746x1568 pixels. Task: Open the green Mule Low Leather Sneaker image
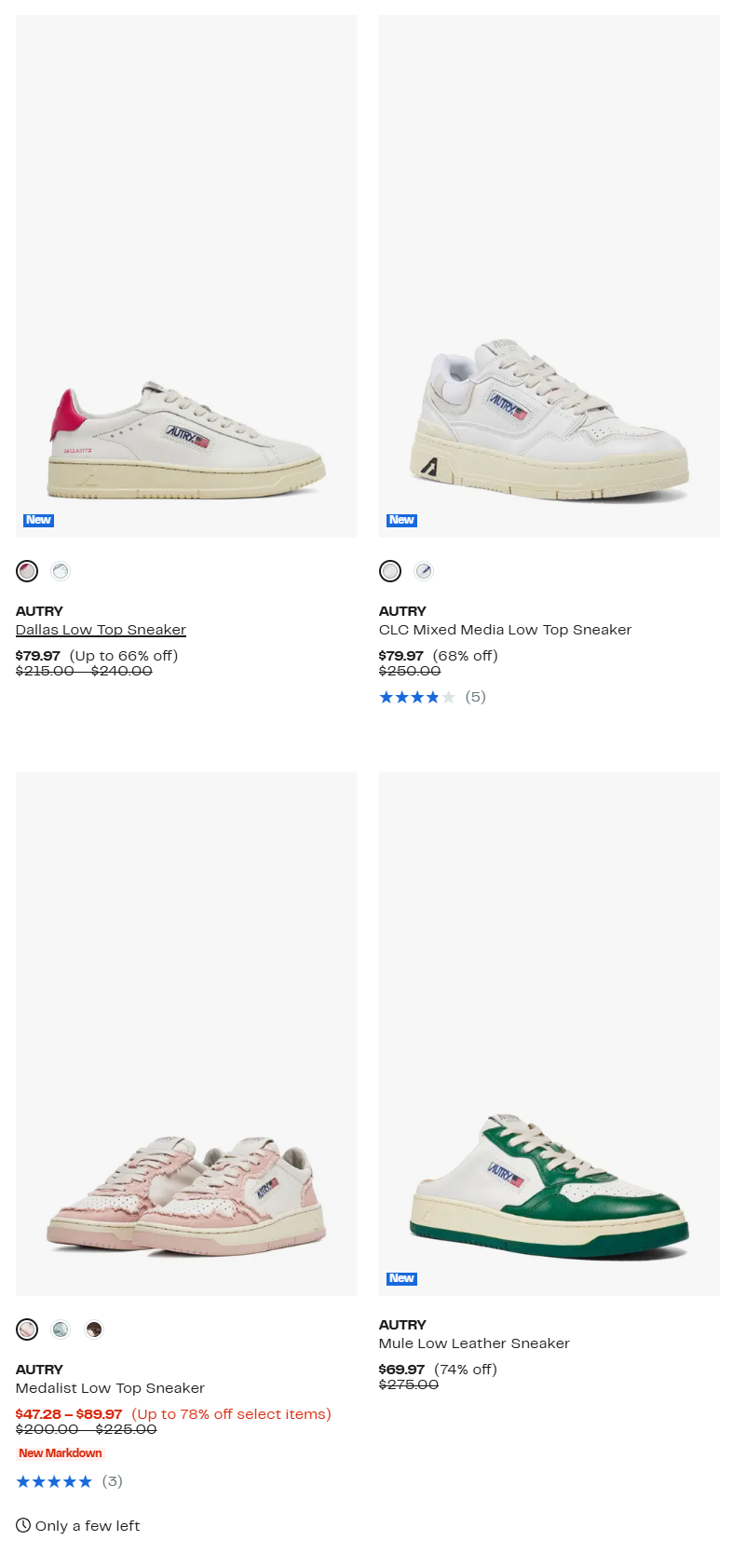point(549,1034)
